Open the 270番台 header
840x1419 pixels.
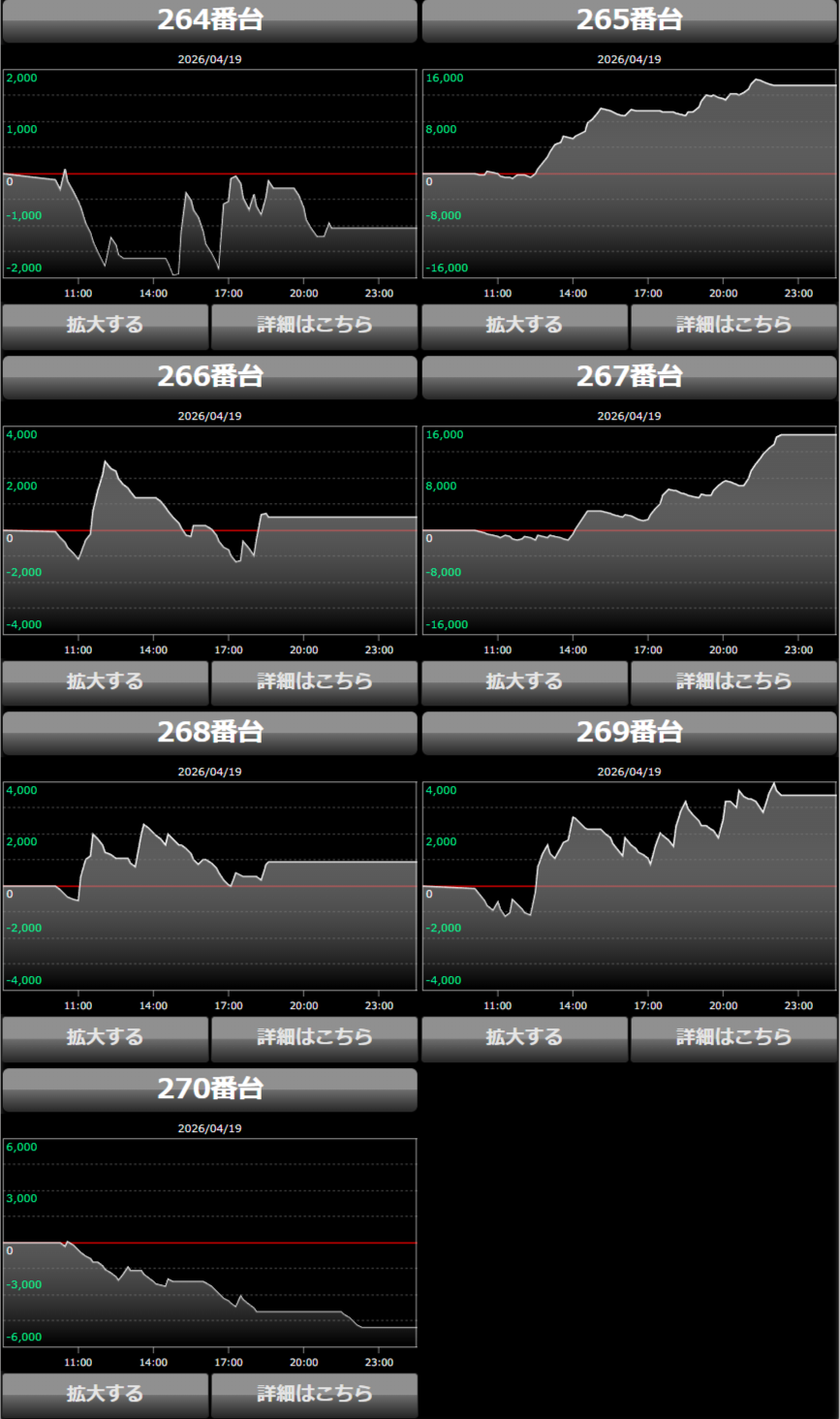209,1089
